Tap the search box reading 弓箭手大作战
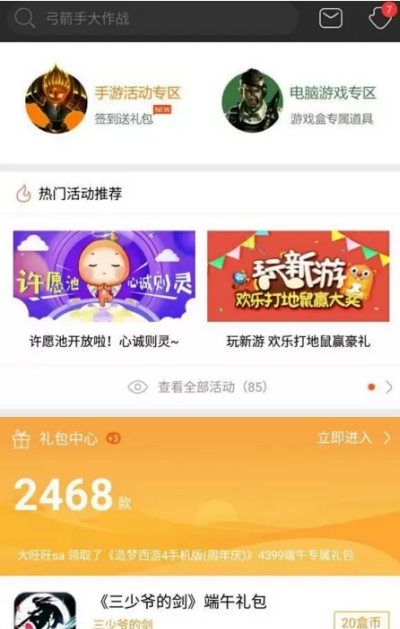This screenshot has height=629, width=400. [152, 18]
